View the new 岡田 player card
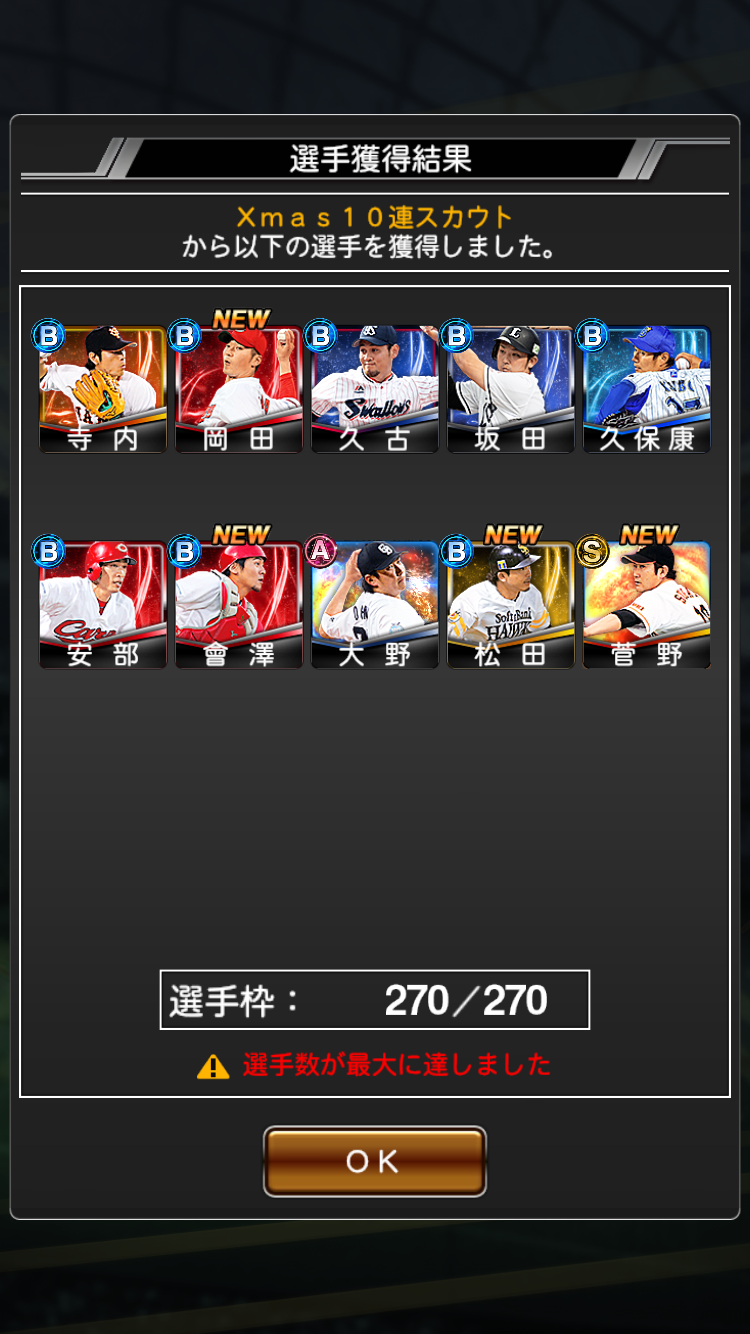Image resolution: width=750 pixels, height=1334 pixels. [x=239, y=389]
